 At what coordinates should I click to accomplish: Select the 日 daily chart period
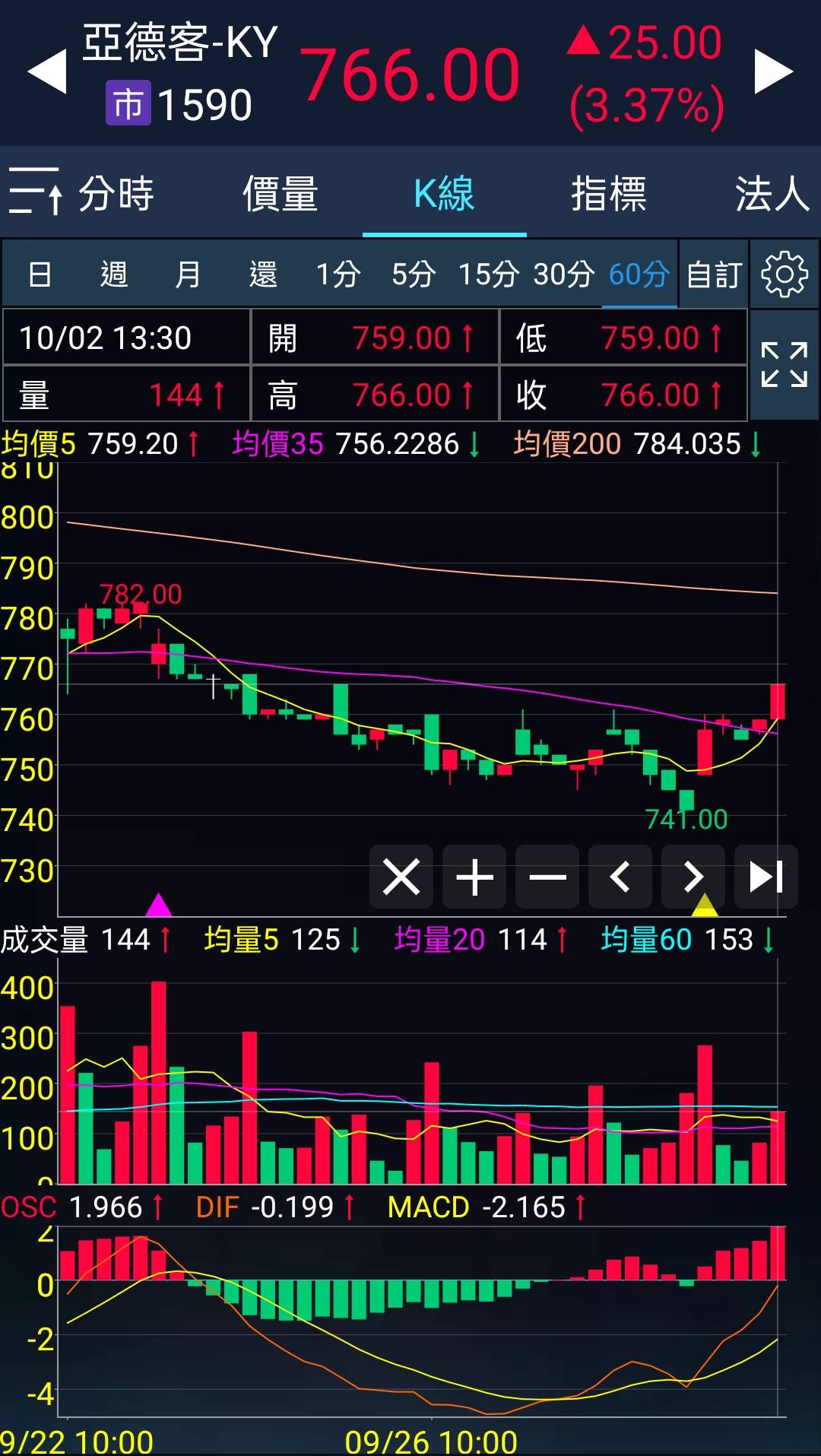tap(40, 274)
